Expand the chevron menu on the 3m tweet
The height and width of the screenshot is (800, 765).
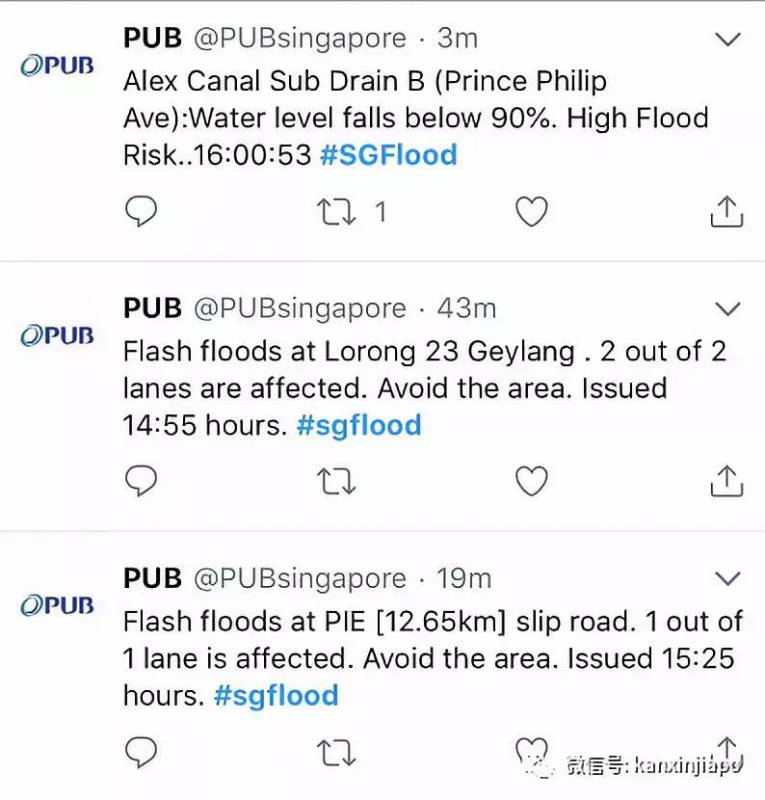tap(728, 39)
